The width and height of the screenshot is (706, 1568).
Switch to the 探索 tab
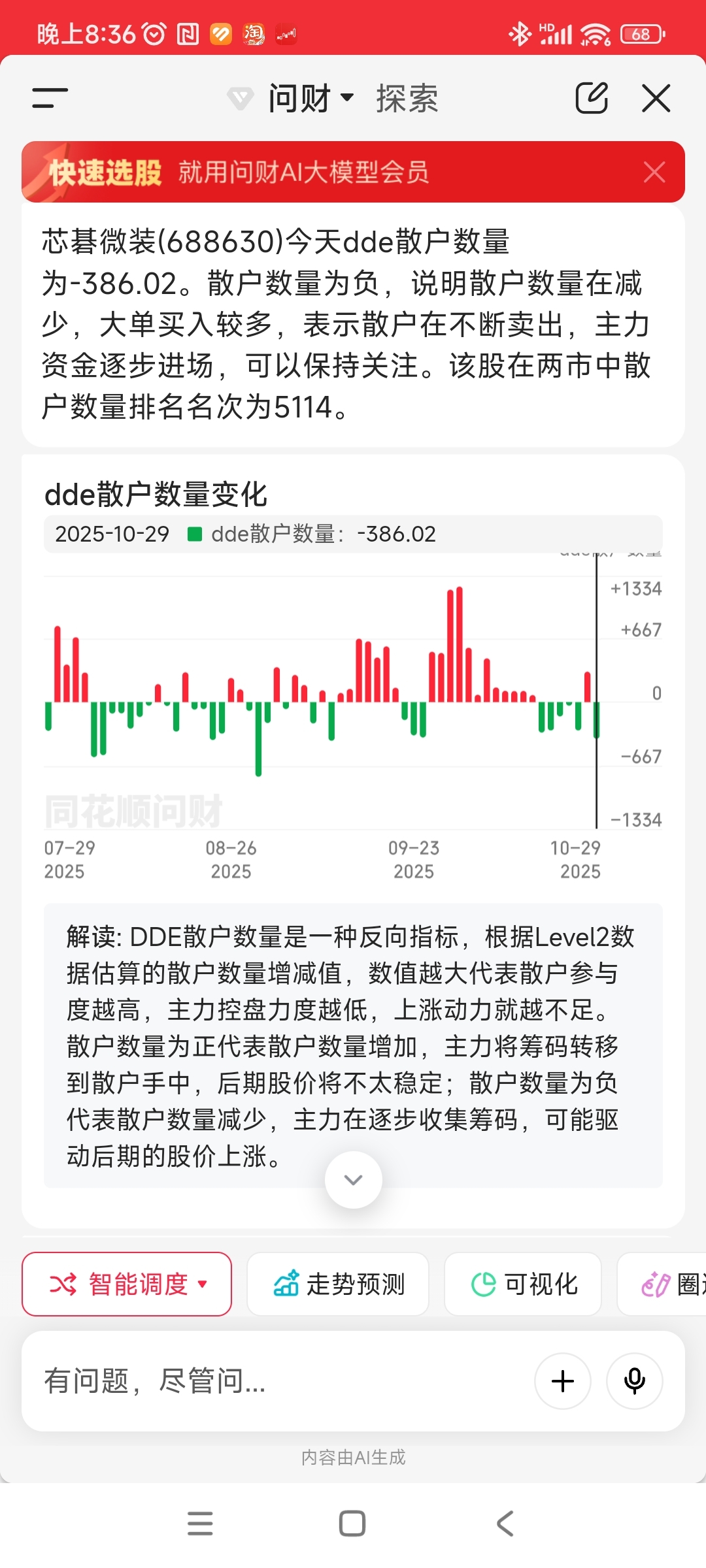point(407,99)
